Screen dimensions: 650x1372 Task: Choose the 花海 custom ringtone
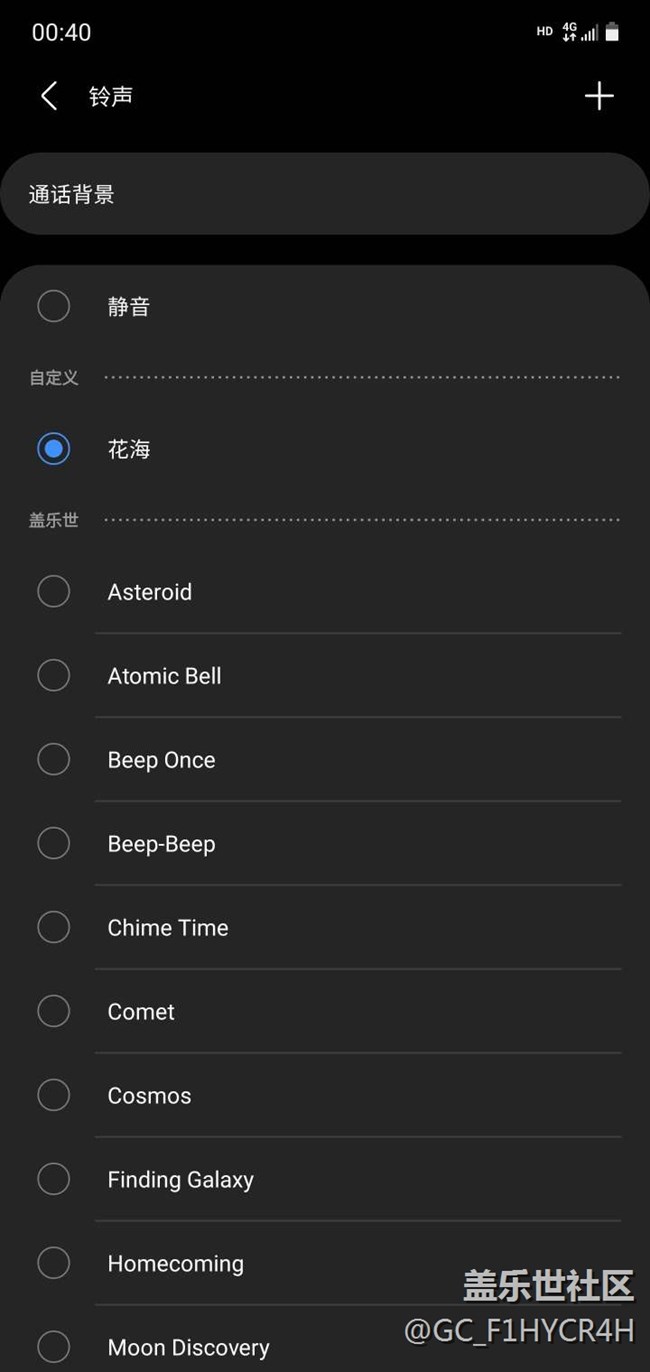[x=325, y=449]
